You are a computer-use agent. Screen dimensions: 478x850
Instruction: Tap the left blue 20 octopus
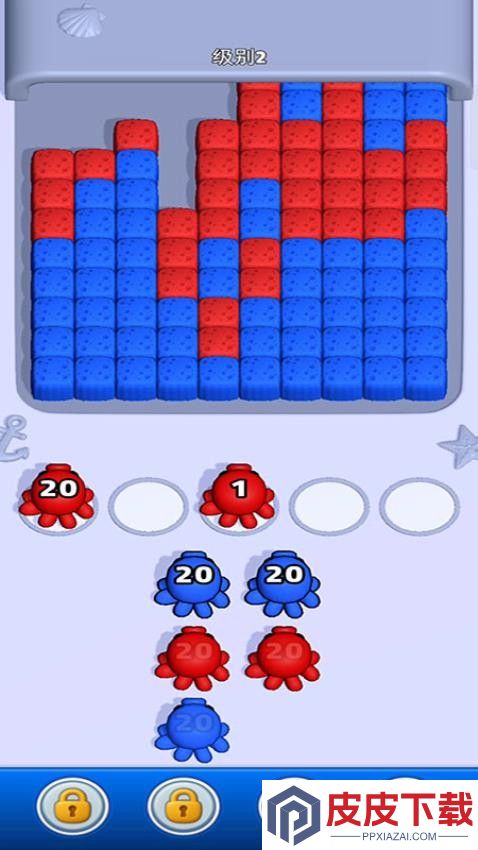tap(192, 584)
